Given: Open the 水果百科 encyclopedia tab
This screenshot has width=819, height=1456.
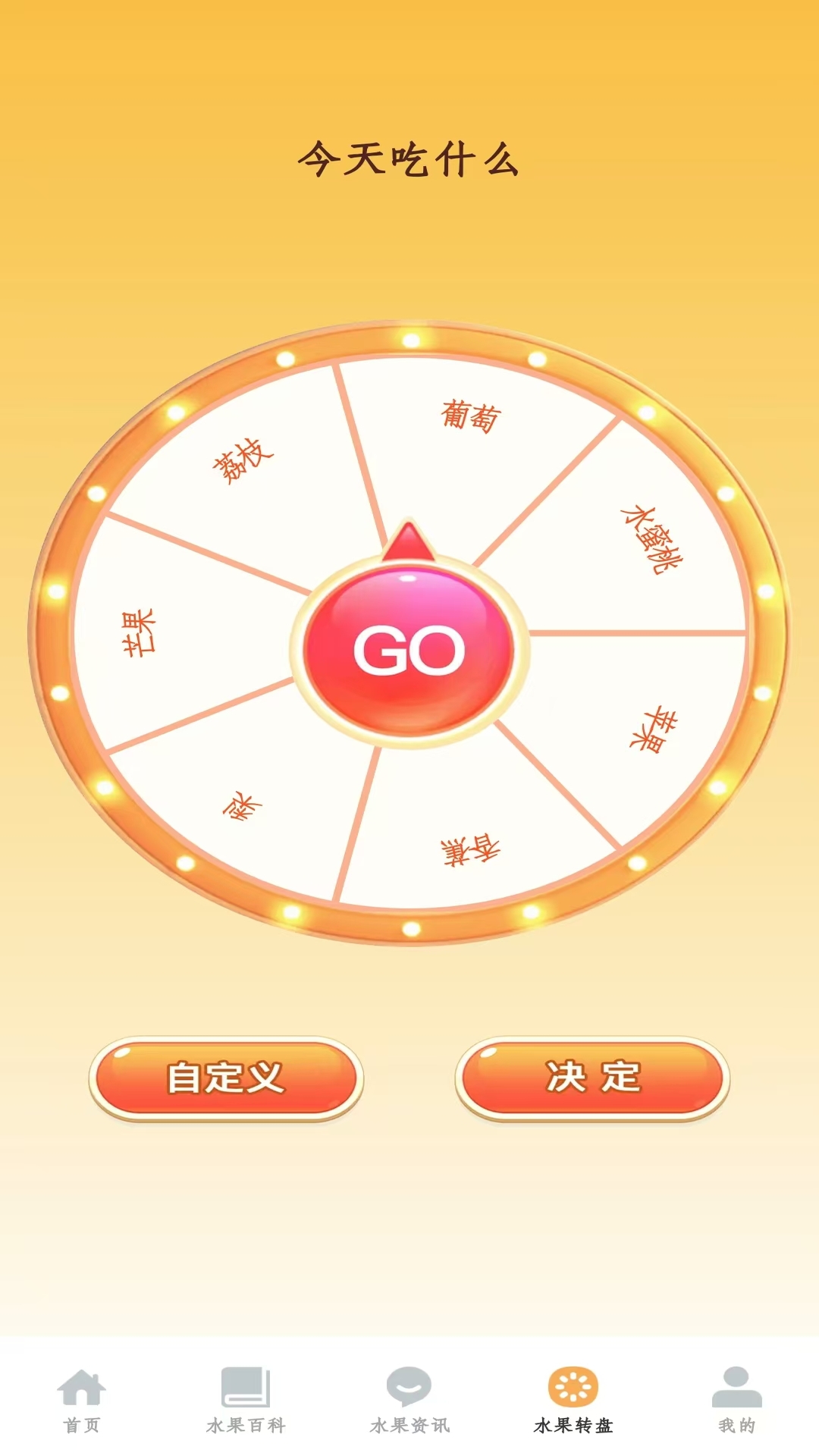Looking at the screenshot, I should 246,1400.
